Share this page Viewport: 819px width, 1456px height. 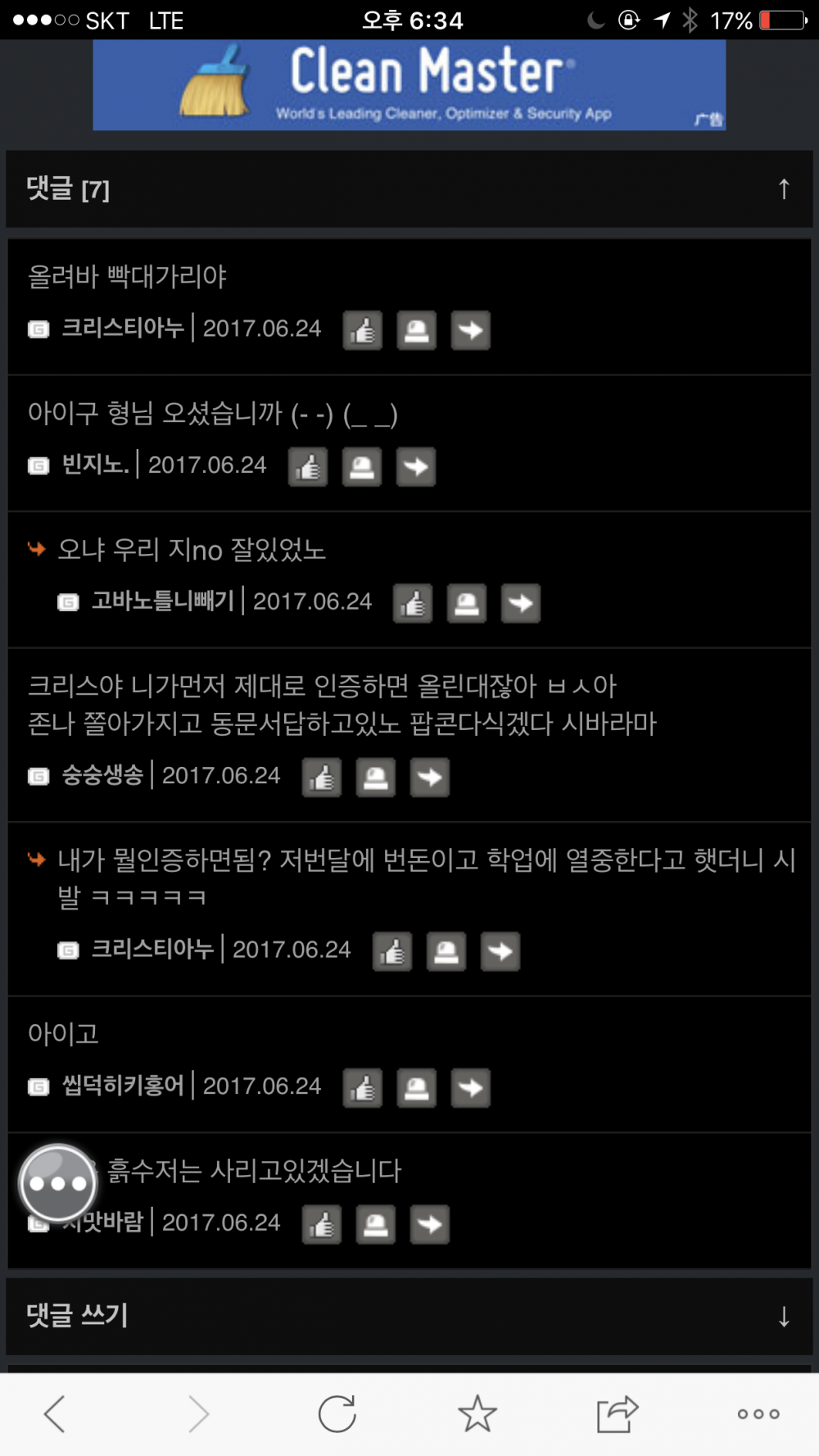pos(617,1413)
